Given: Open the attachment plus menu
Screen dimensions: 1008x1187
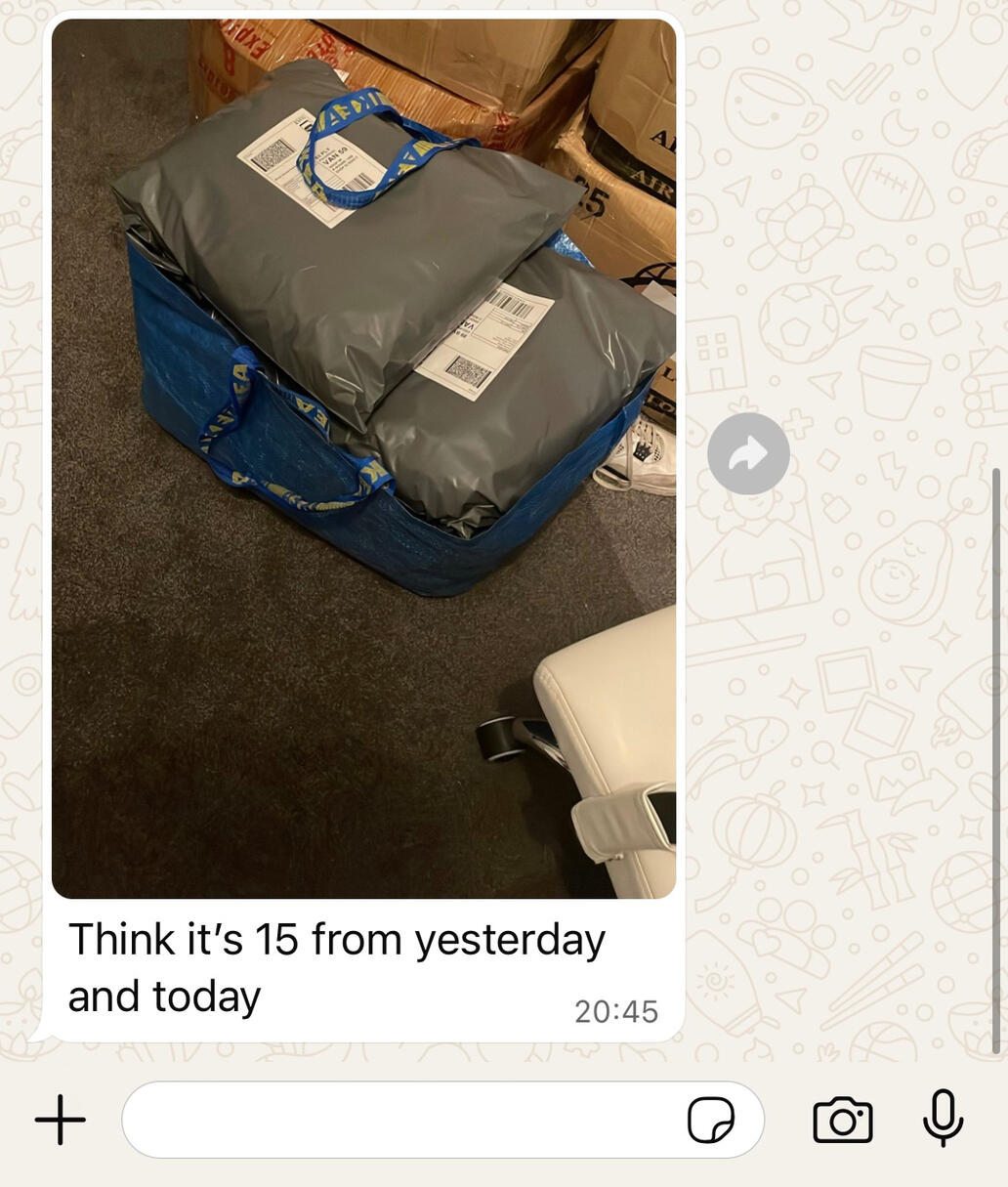Looking at the screenshot, I should pos(61,1120).
